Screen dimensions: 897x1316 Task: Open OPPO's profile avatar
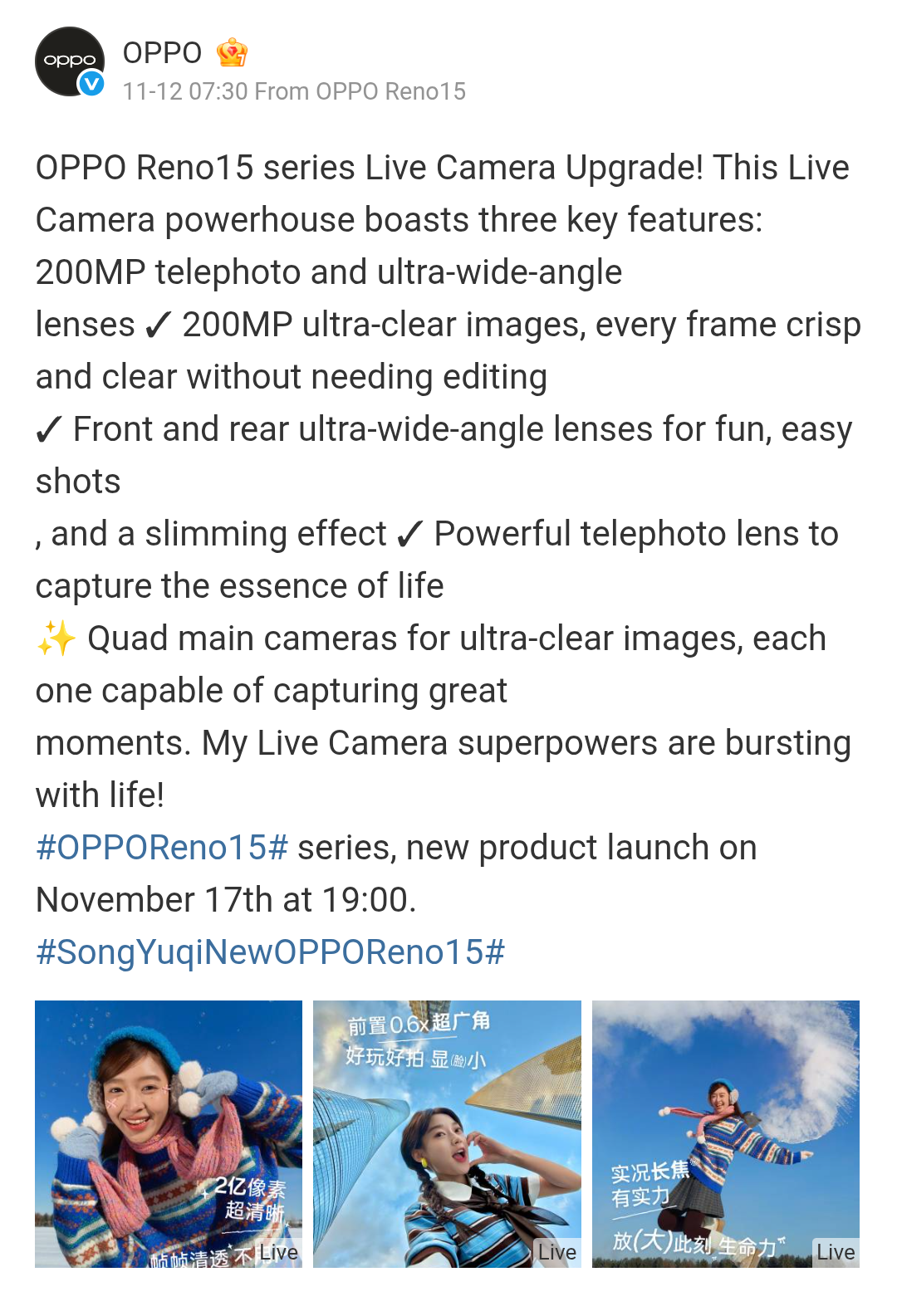point(70,61)
